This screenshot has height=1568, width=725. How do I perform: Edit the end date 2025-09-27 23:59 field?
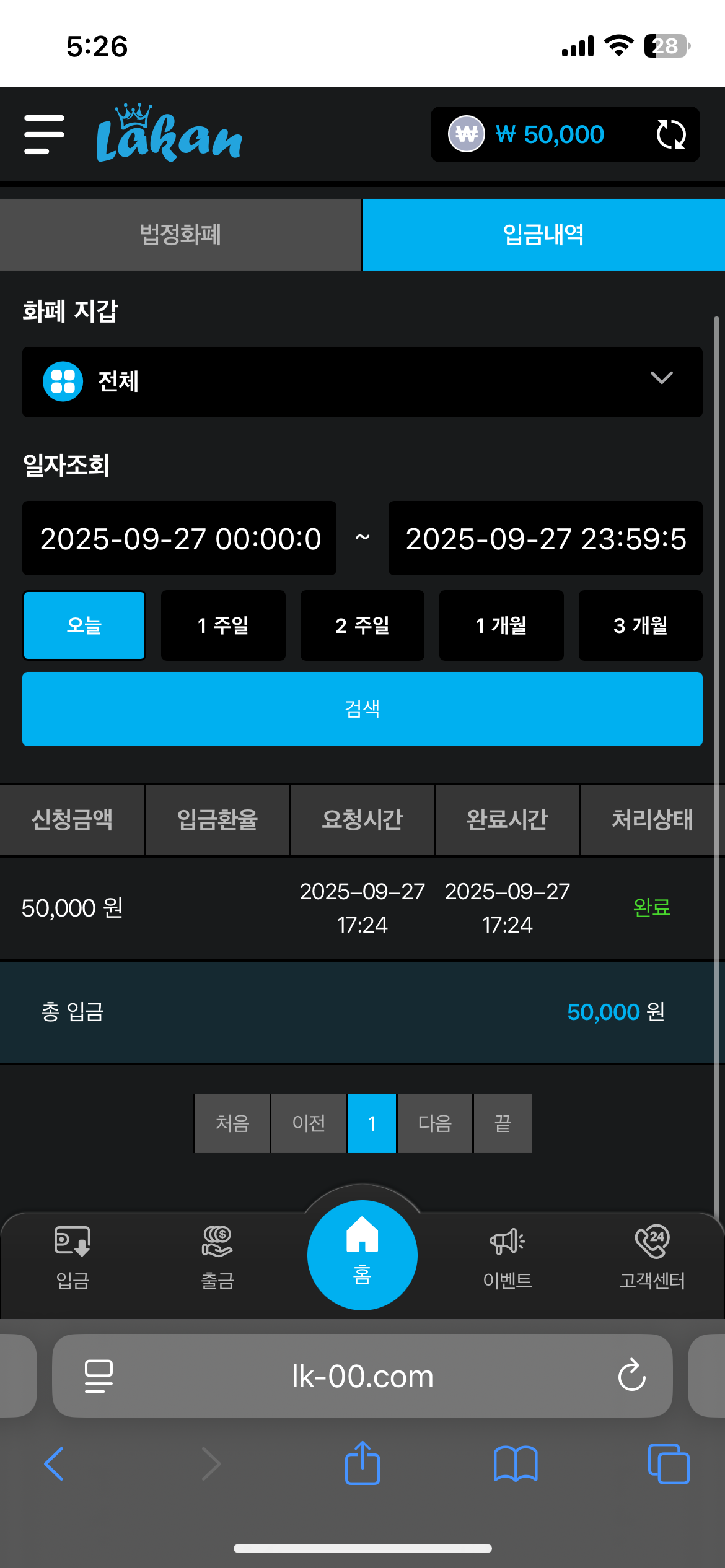pos(545,538)
